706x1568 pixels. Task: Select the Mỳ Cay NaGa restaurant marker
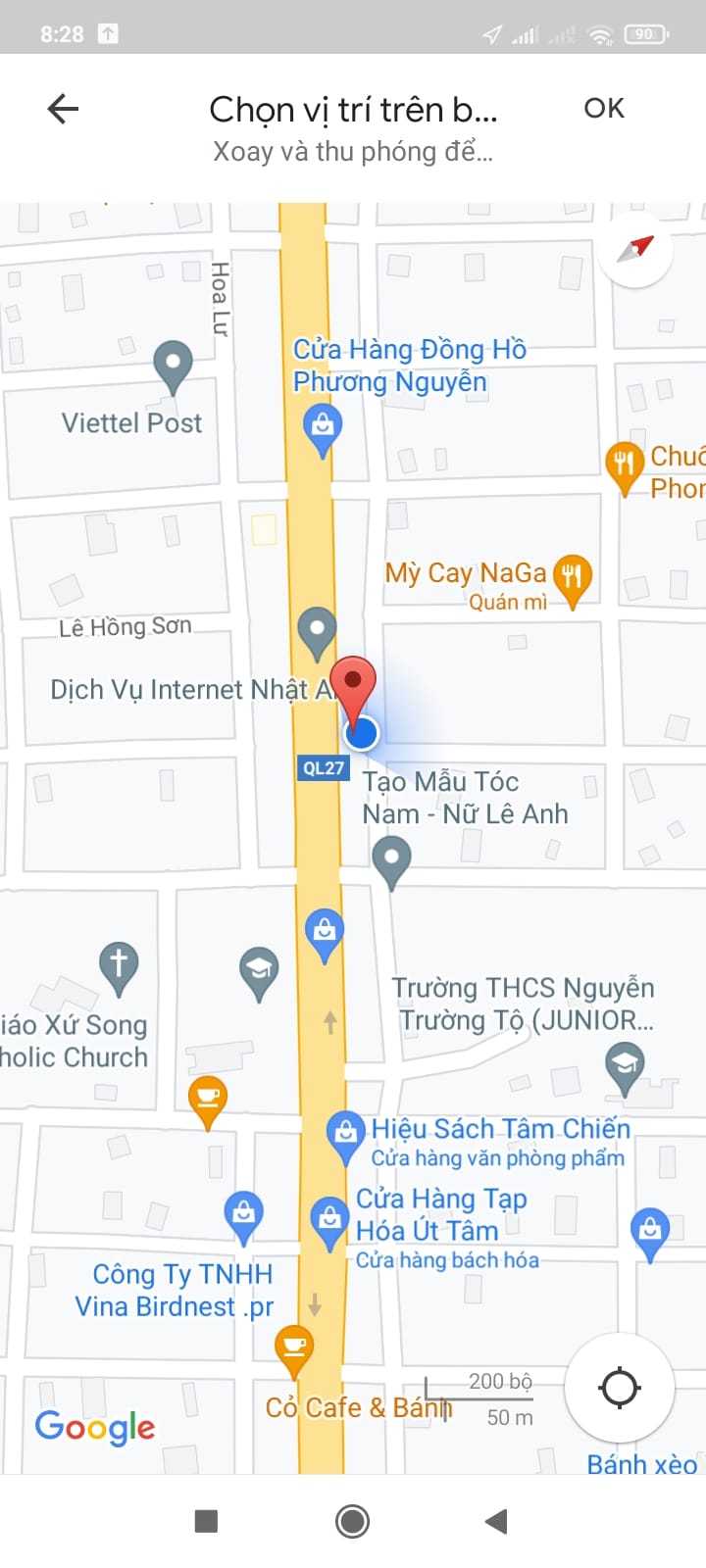572,576
